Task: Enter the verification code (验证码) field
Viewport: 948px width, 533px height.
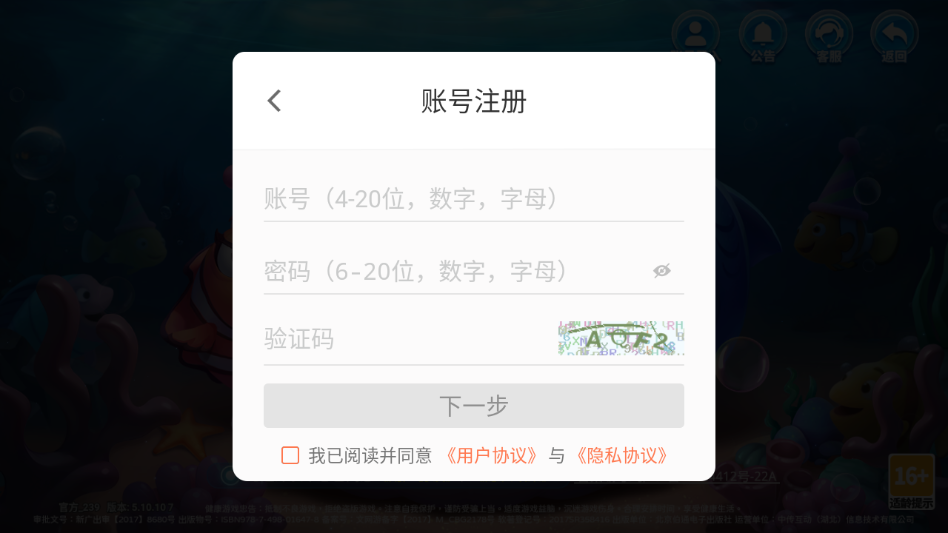Action: (405, 339)
